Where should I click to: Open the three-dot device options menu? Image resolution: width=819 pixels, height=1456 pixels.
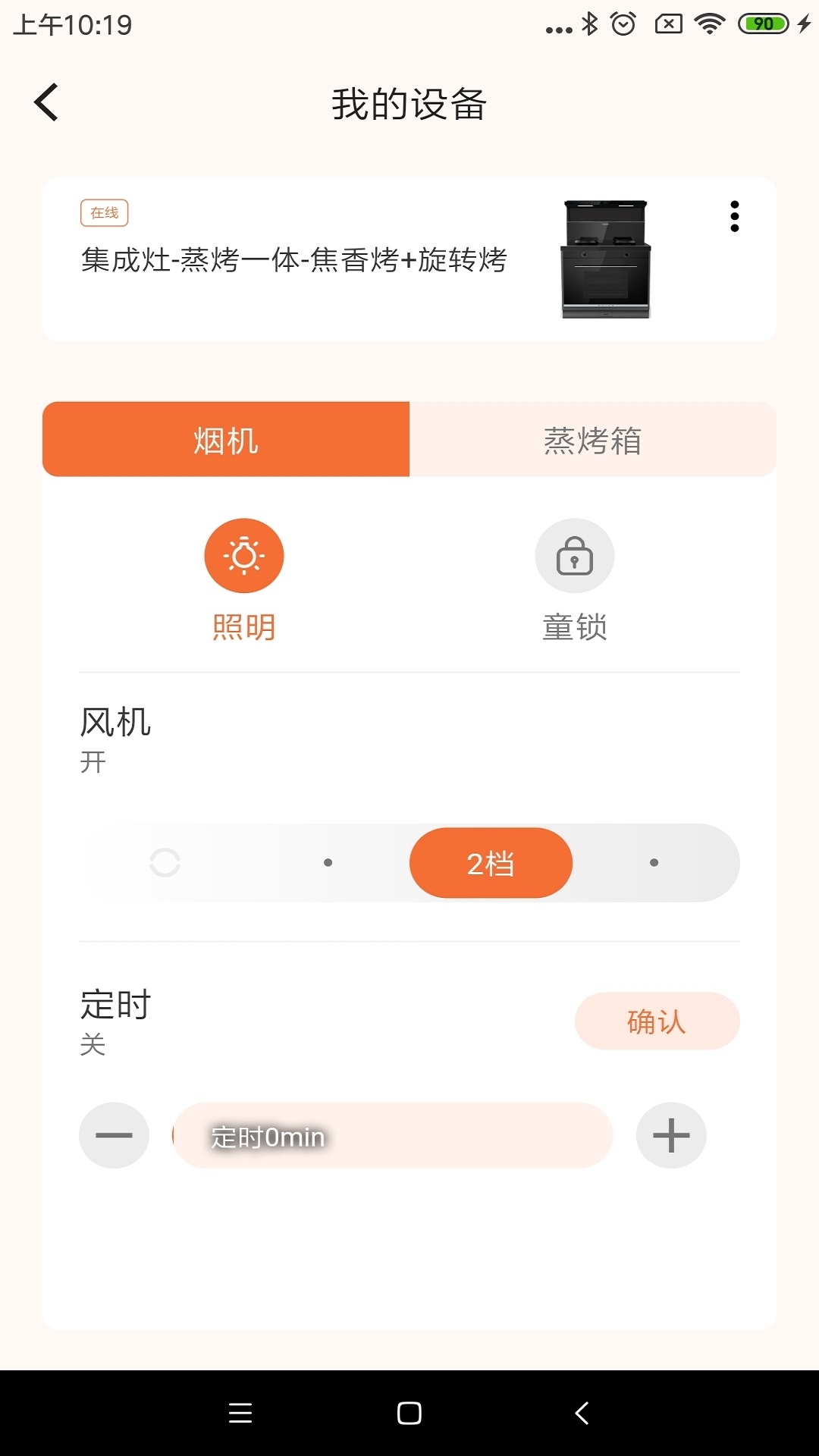pos(734,216)
